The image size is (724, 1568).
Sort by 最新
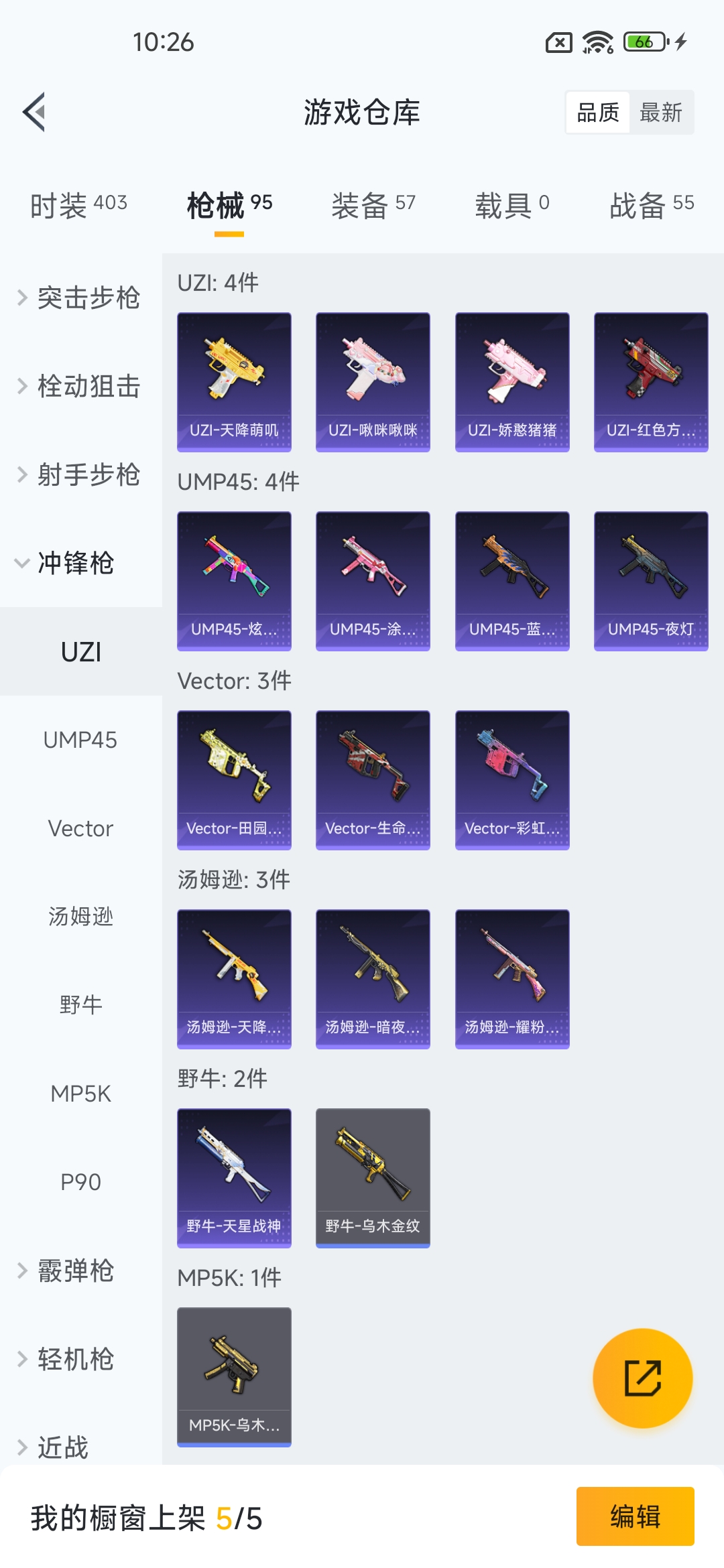click(x=660, y=113)
